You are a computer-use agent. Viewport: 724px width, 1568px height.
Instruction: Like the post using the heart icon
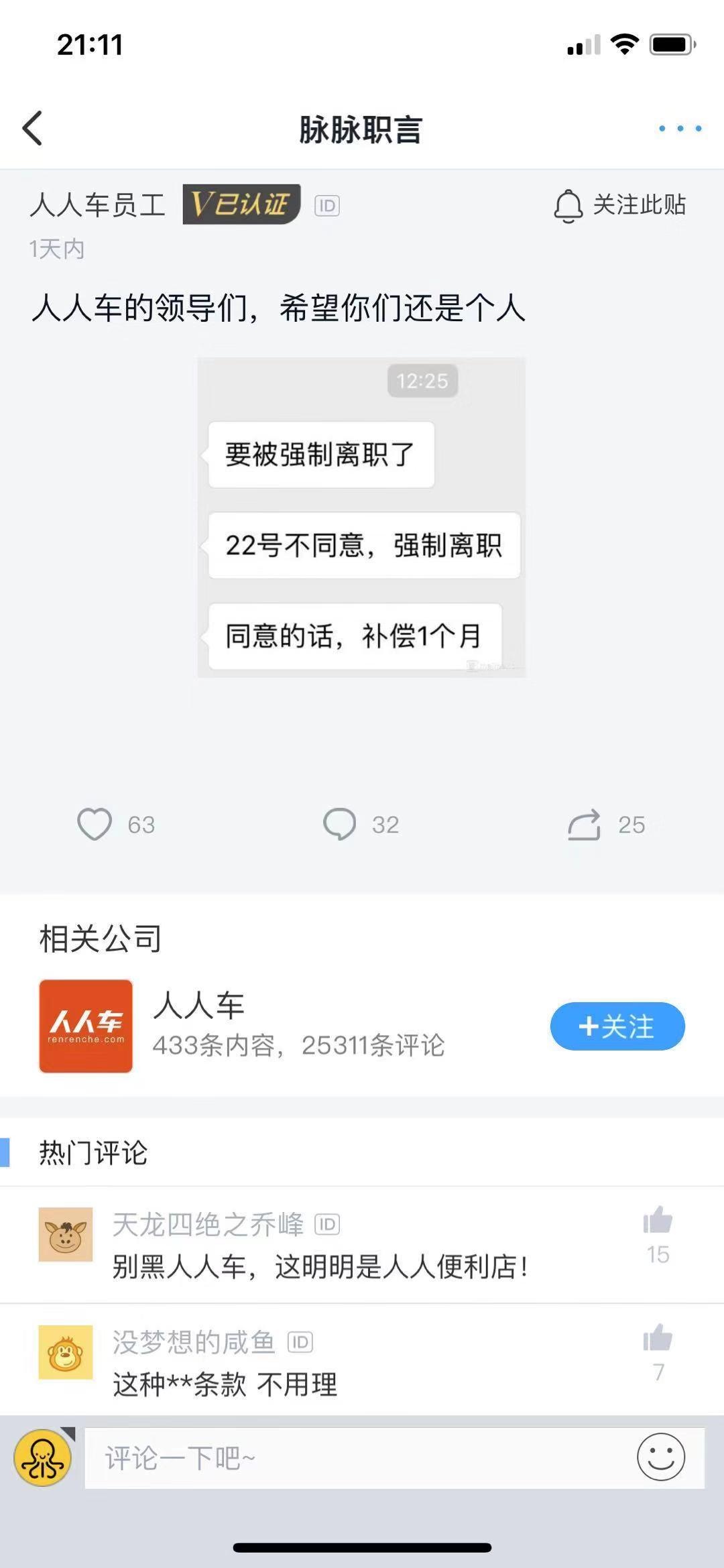[95, 825]
